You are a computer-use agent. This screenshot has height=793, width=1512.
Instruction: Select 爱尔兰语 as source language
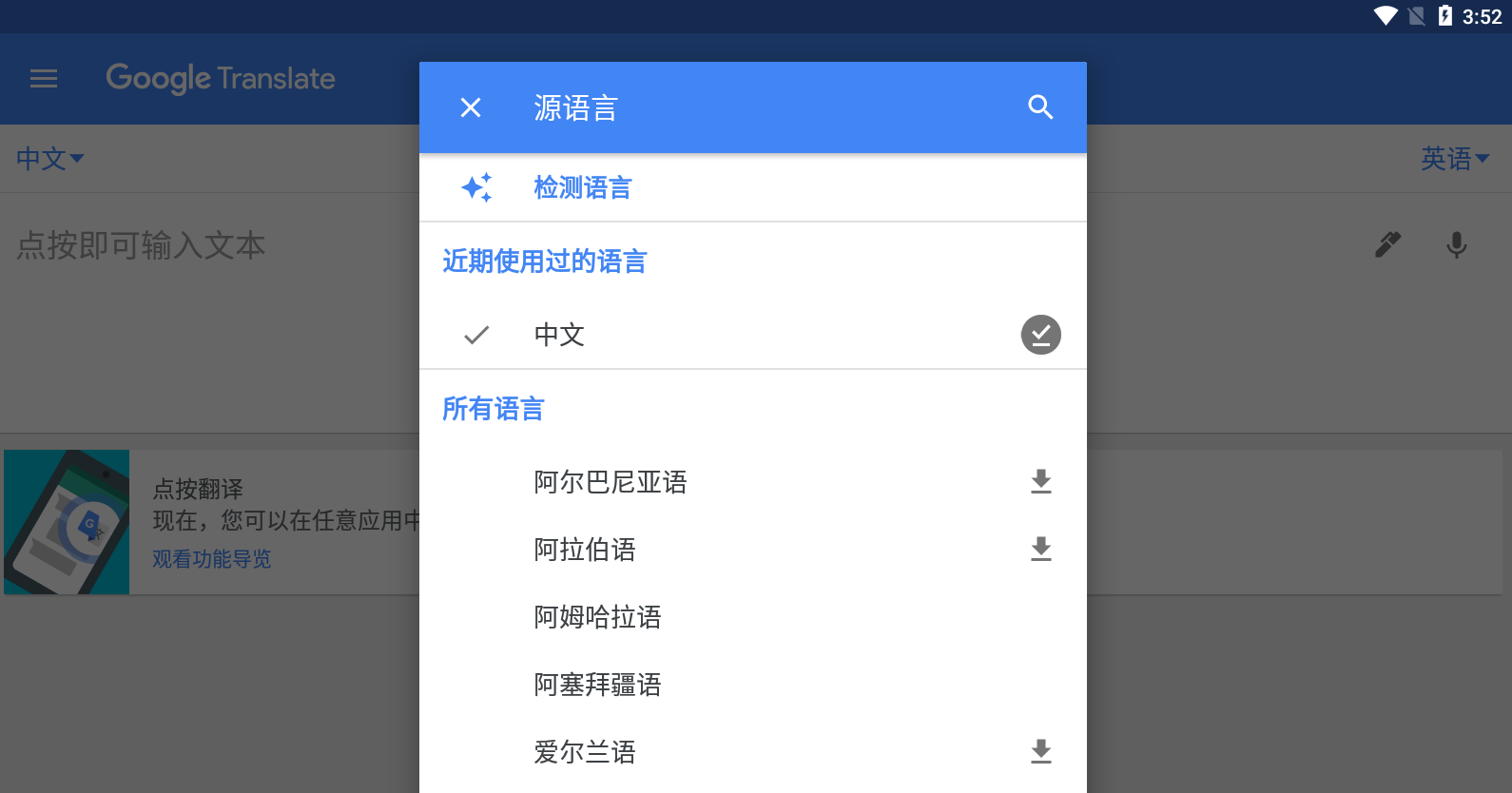click(x=585, y=752)
